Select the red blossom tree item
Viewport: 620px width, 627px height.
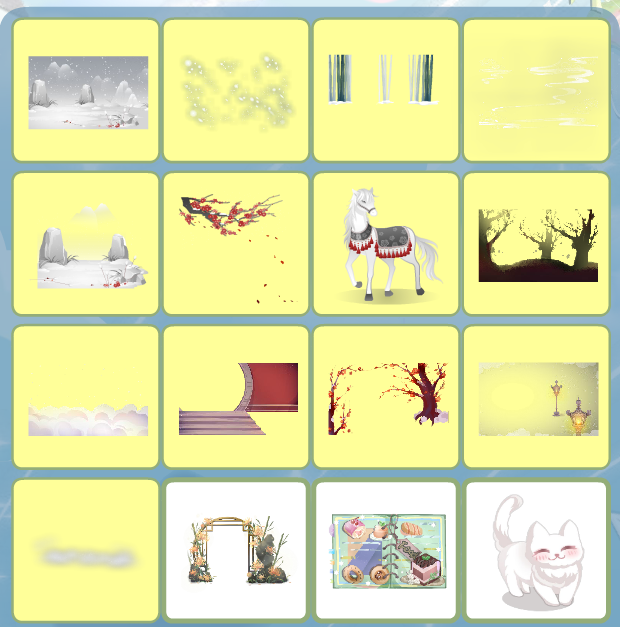coord(386,397)
